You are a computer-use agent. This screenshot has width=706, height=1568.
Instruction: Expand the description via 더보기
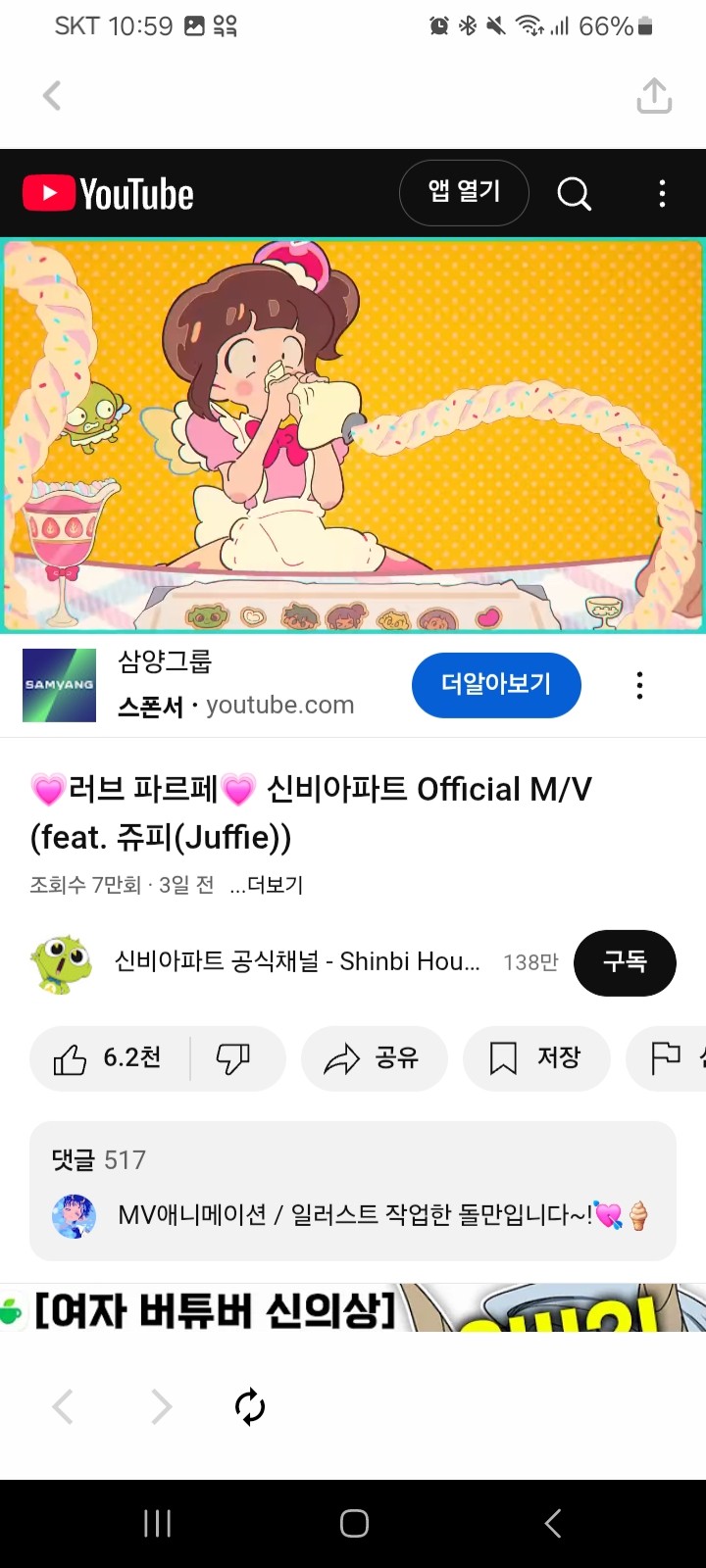point(266,885)
